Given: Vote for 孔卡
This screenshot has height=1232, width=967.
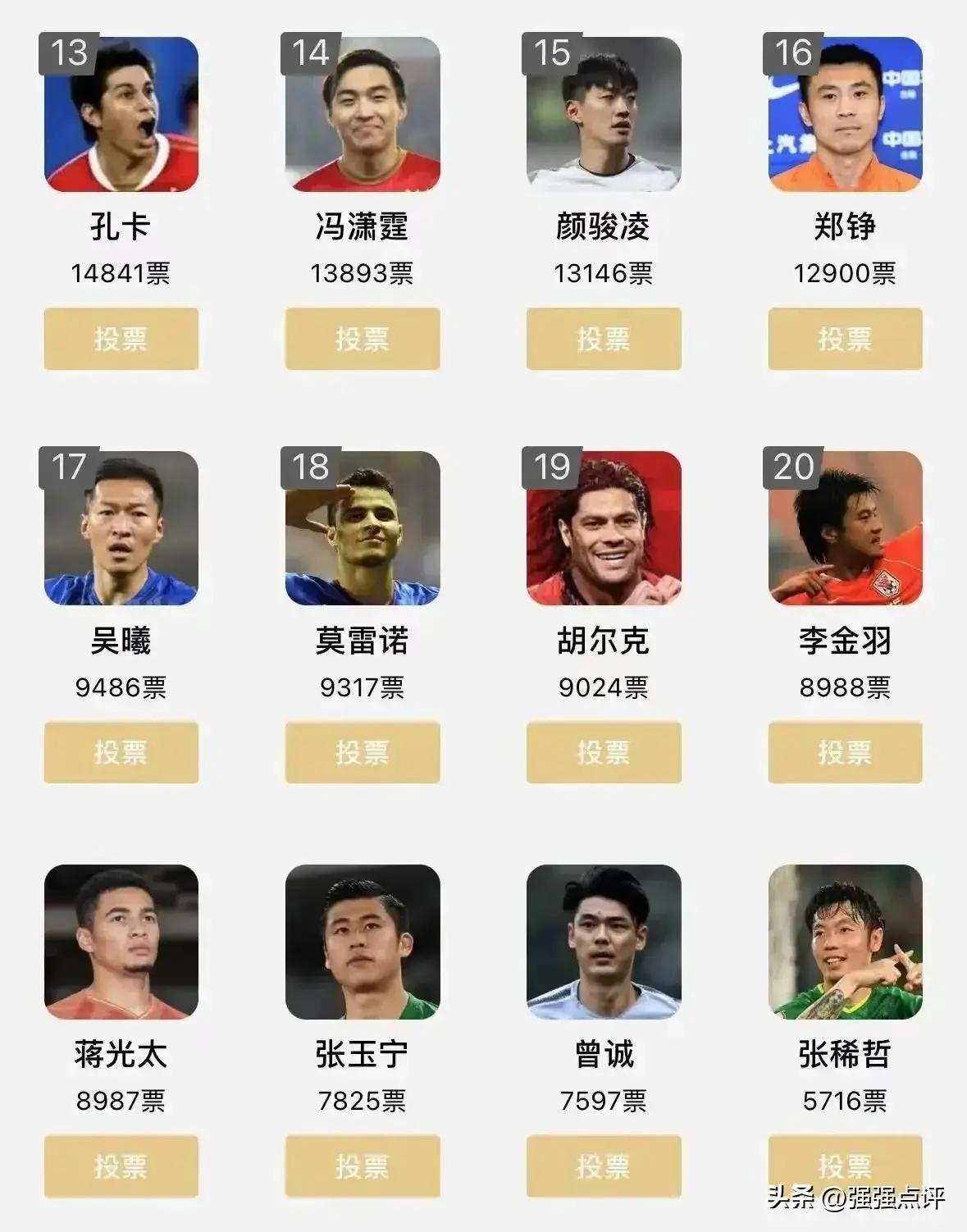Looking at the screenshot, I should (x=121, y=339).
